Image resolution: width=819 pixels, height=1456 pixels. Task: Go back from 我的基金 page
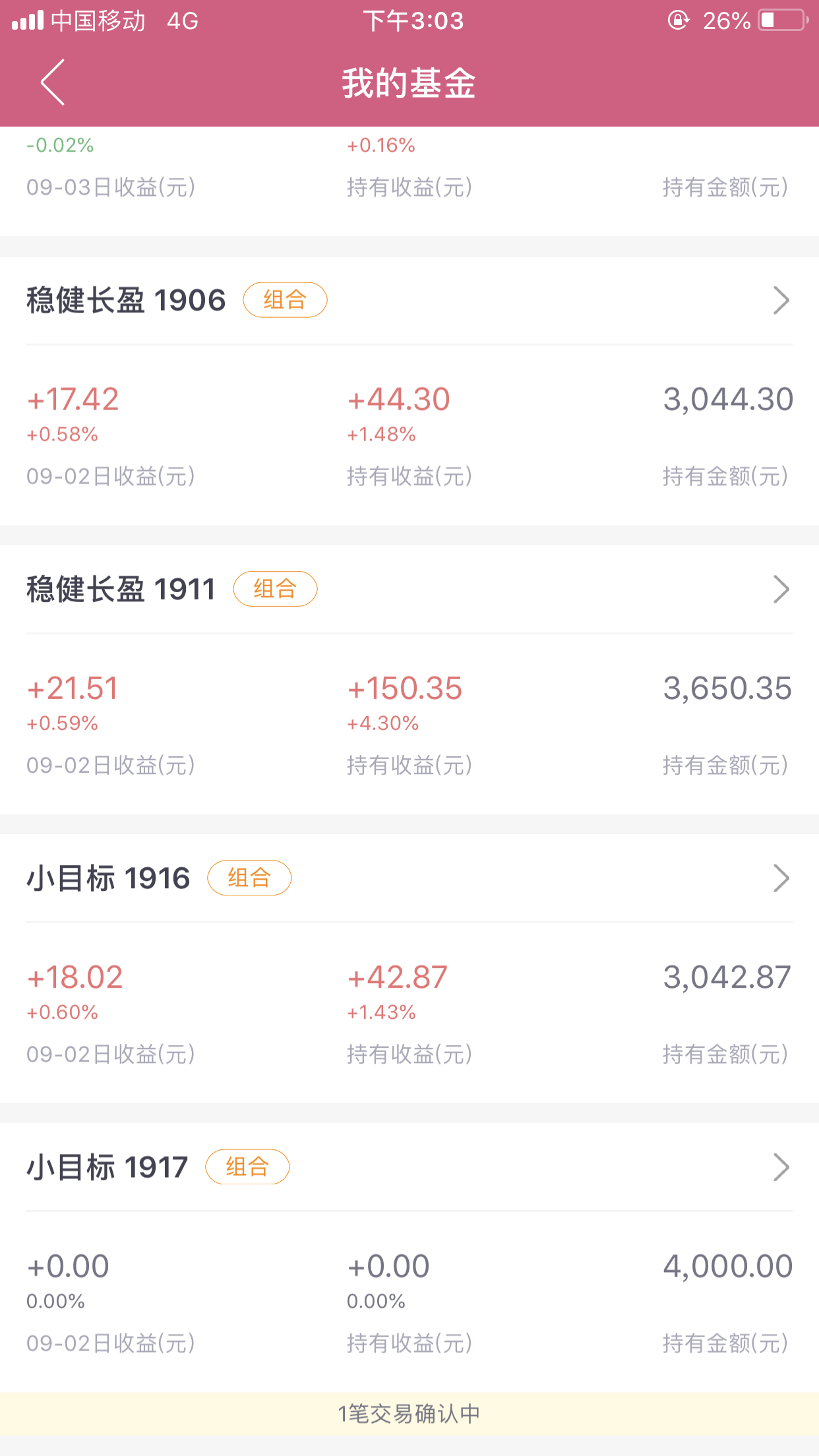53,82
